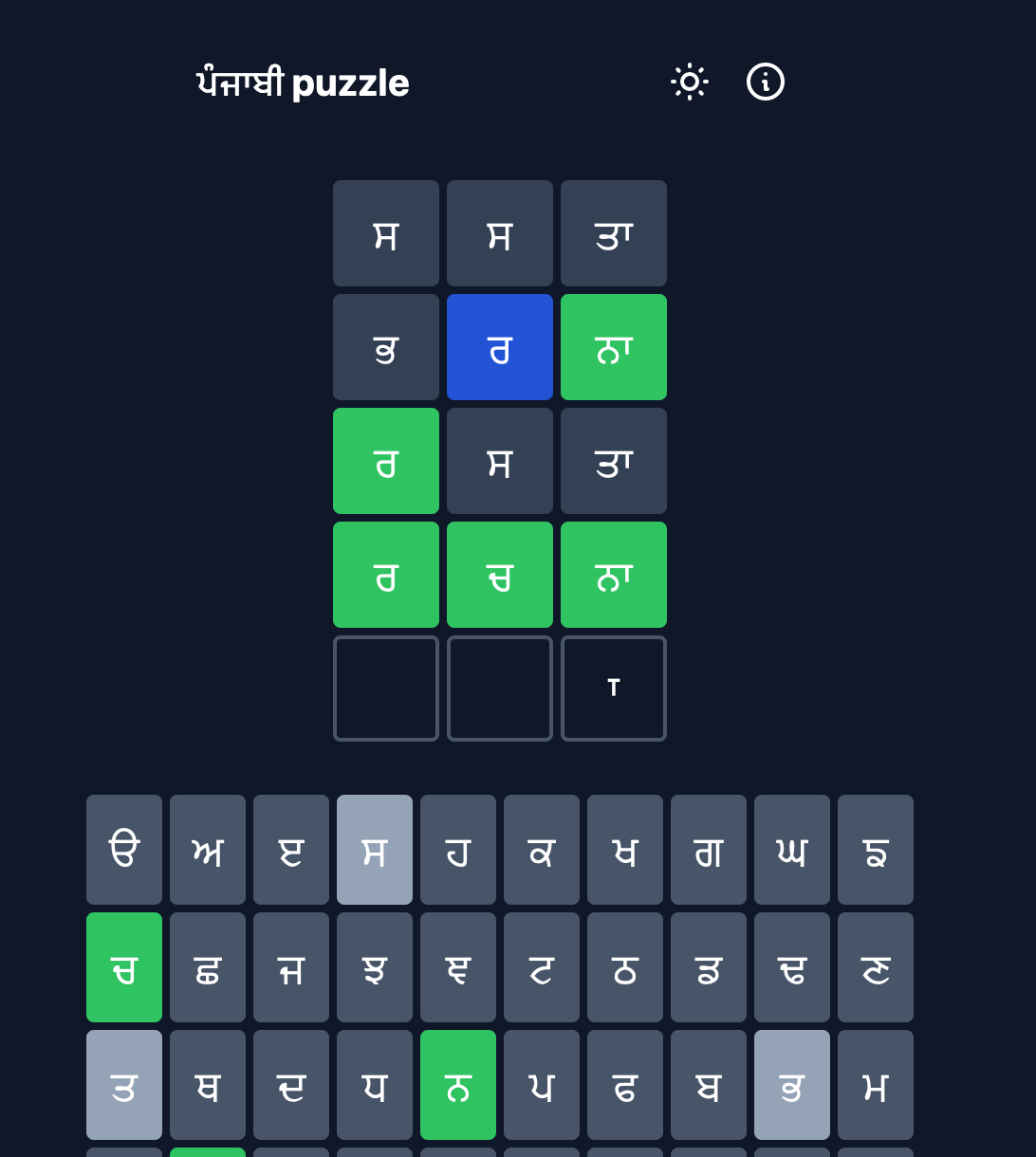Image resolution: width=1036 pixels, height=1157 pixels.
Task: Select the ੲ key
Action: click(x=291, y=850)
